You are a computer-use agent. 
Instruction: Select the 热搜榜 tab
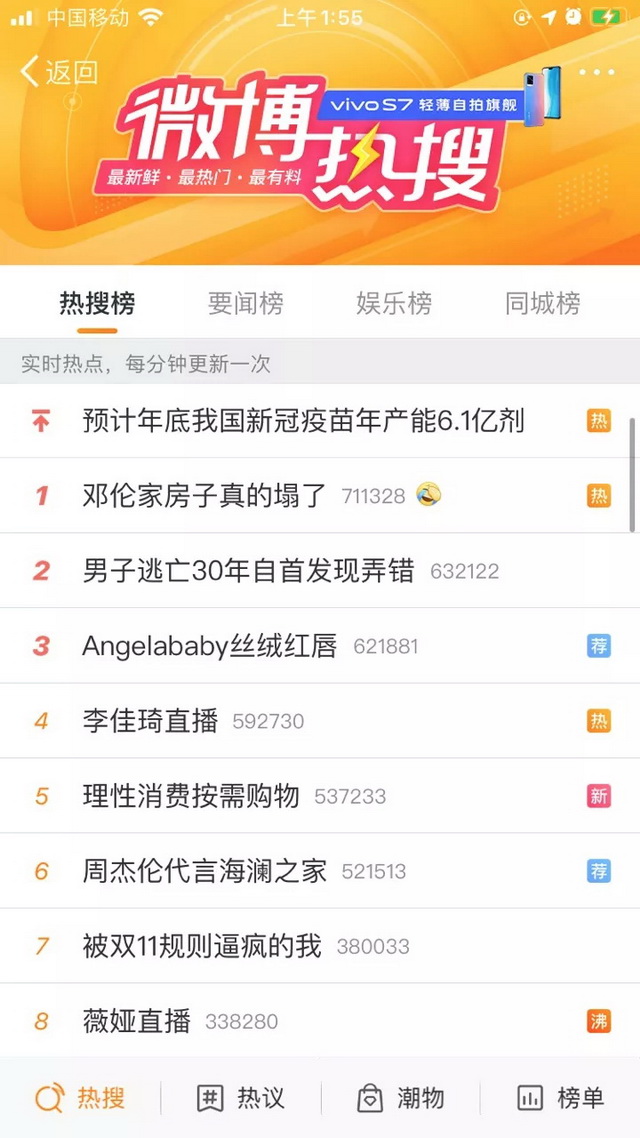[97, 303]
